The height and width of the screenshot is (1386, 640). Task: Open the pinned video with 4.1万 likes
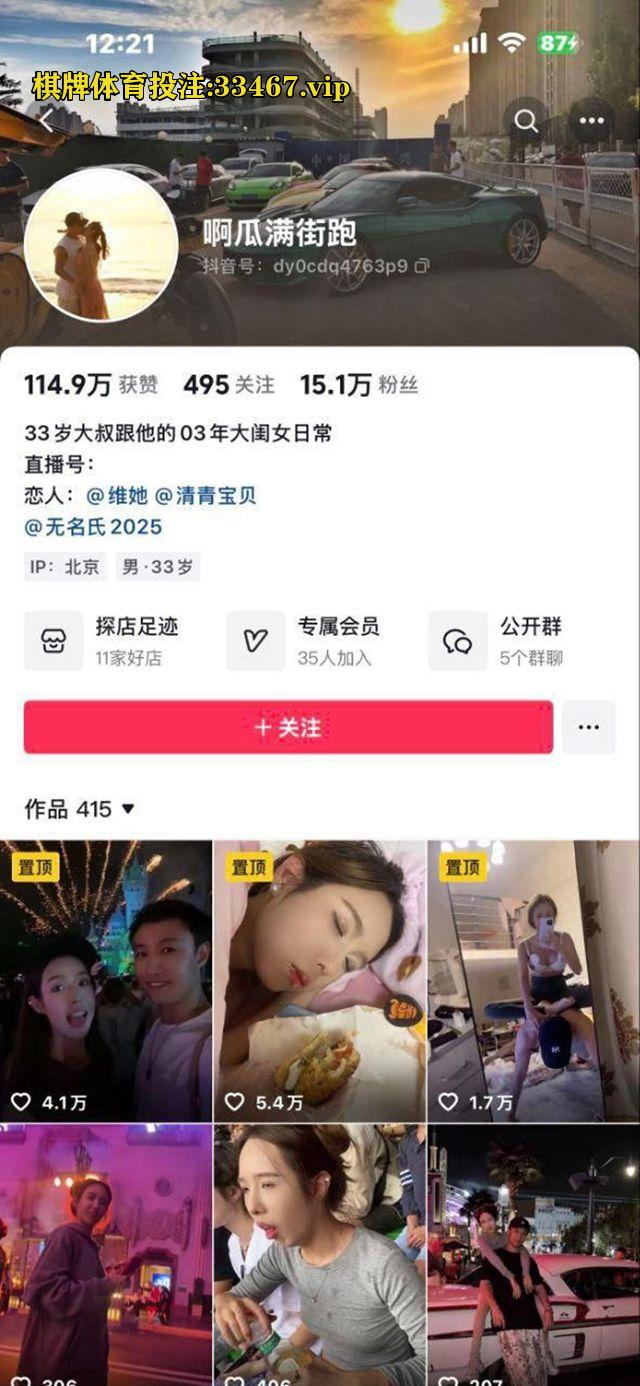[106, 980]
